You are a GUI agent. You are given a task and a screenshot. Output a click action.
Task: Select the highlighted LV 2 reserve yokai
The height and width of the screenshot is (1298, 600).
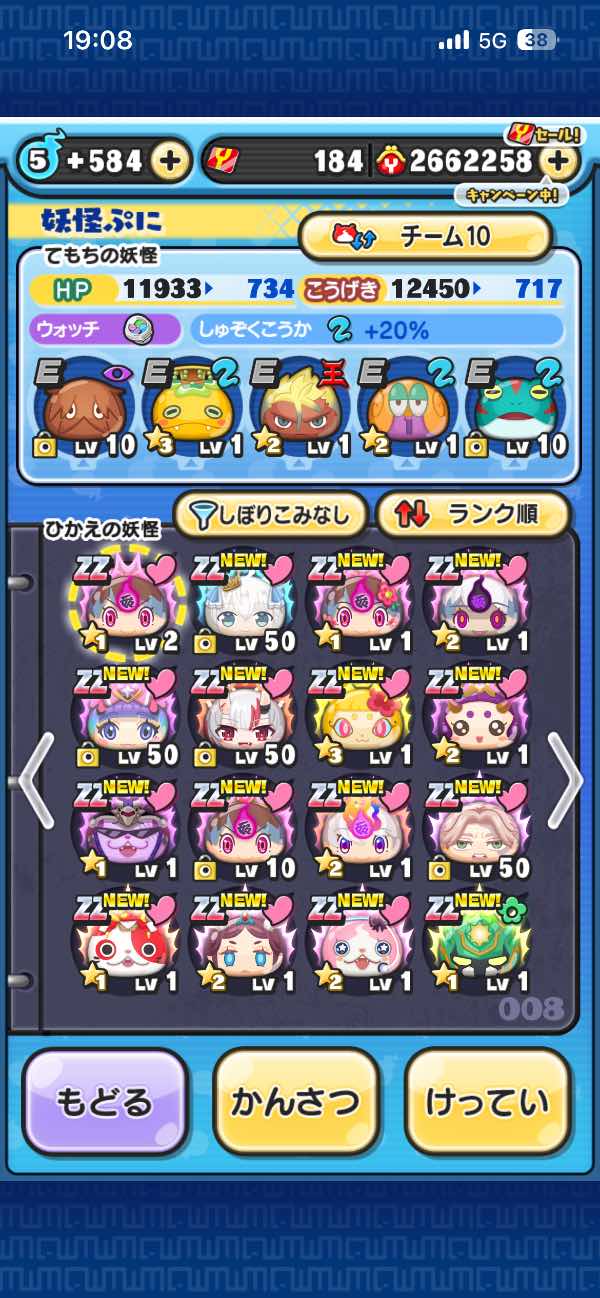click(x=124, y=603)
